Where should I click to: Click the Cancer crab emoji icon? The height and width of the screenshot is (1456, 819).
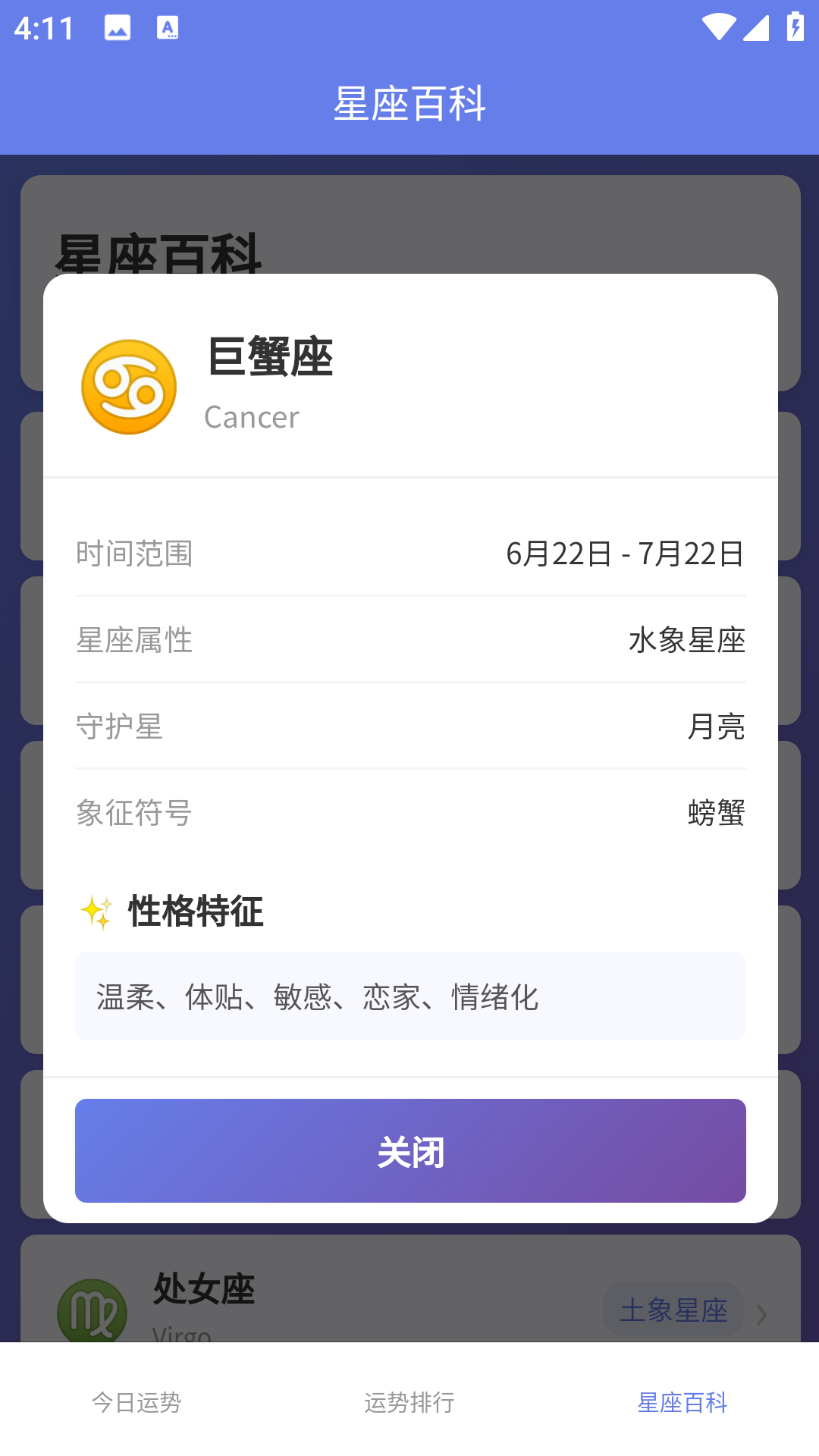point(130,387)
